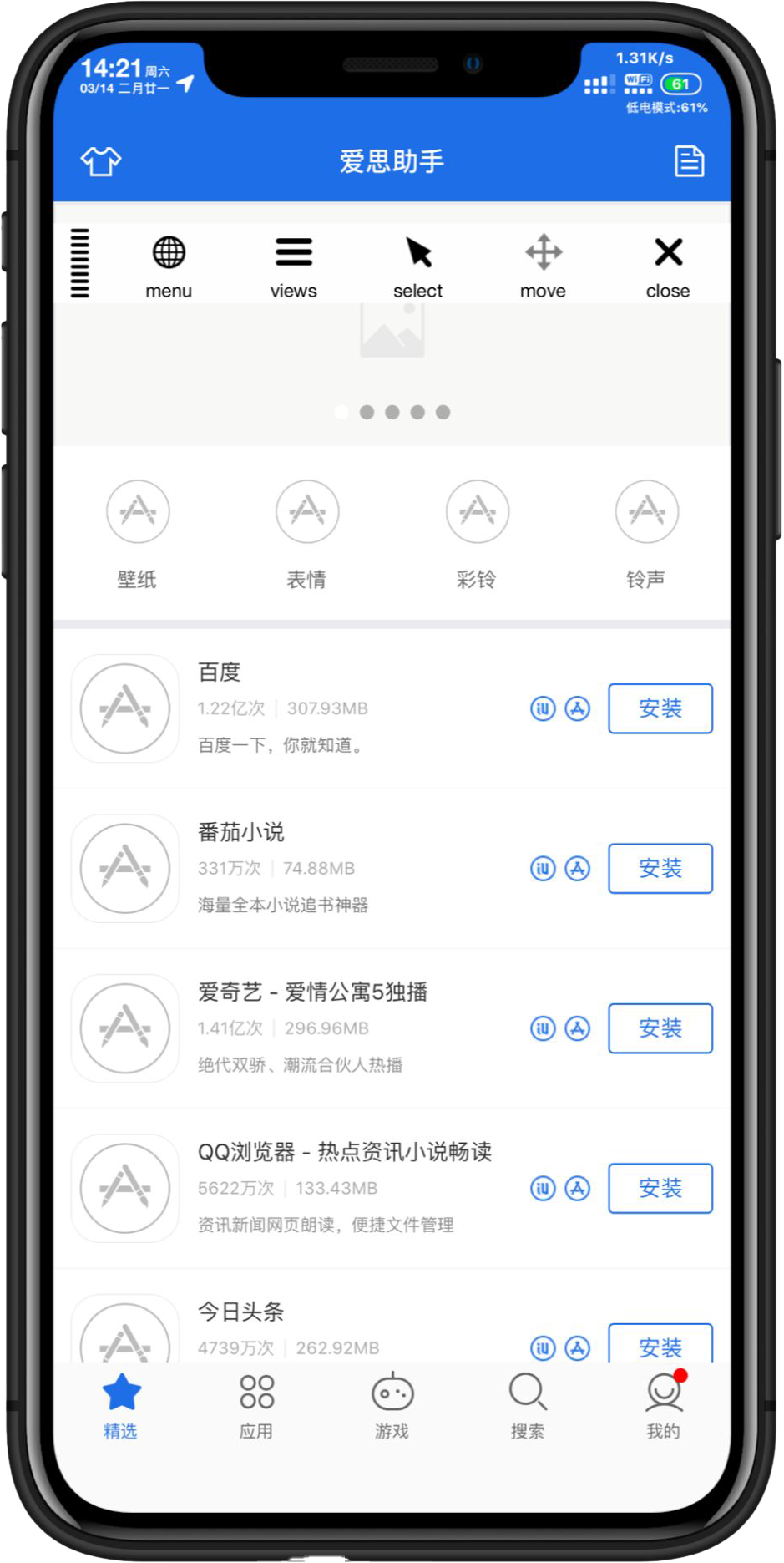Switch to the 应用 tab

coord(256,1407)
